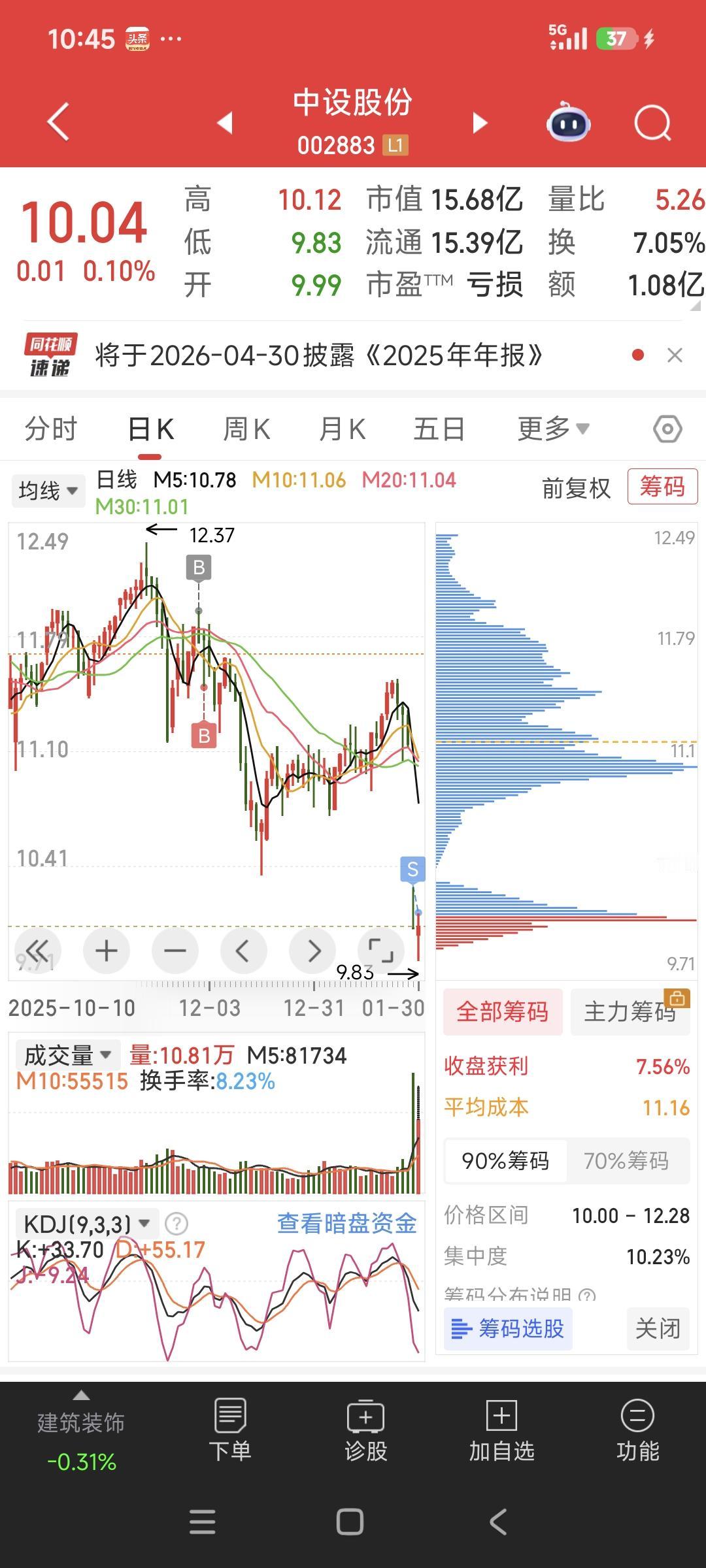This screenshot has width=706, height=1568.
Task: Zoom in on the K-line chart
Action: 107,951
